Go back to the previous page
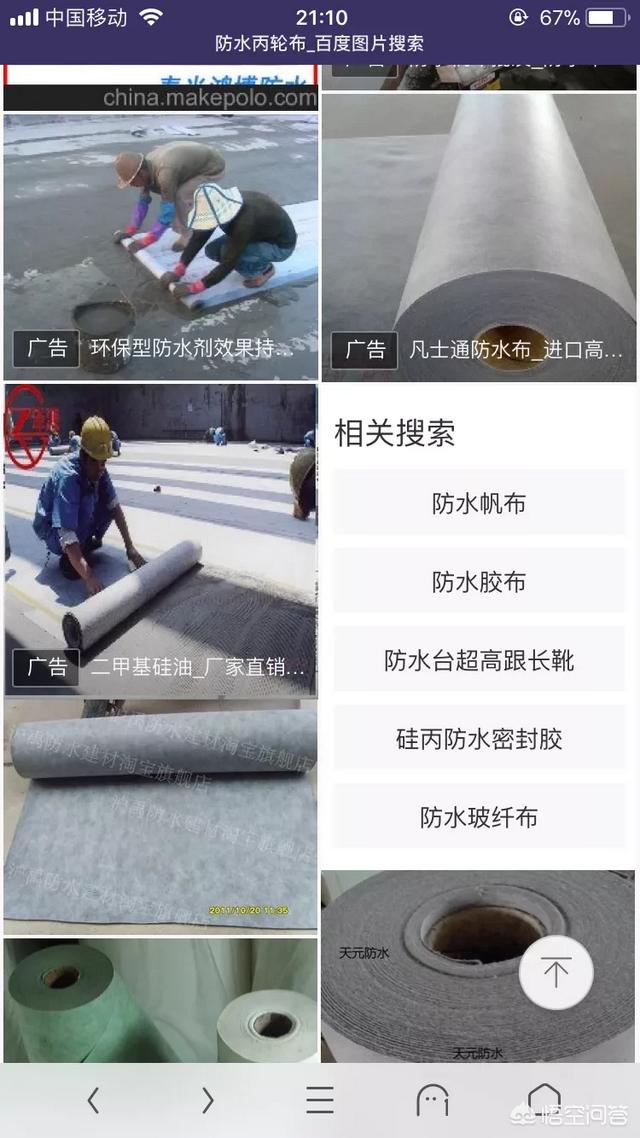This screenshot has width=640, height=1138. (93, 1100)
